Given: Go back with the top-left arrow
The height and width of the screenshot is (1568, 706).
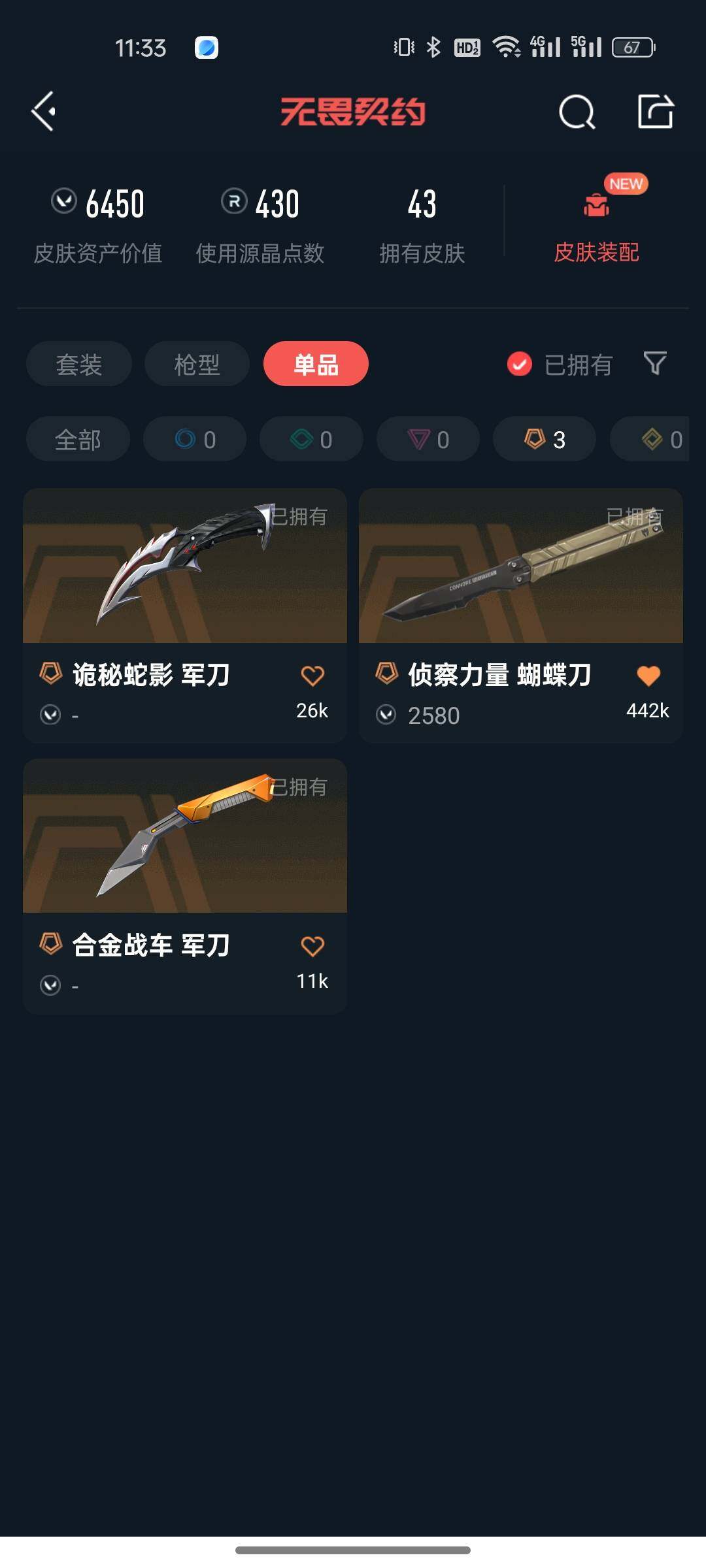Looking at the screenshot, I should [44, 112].
